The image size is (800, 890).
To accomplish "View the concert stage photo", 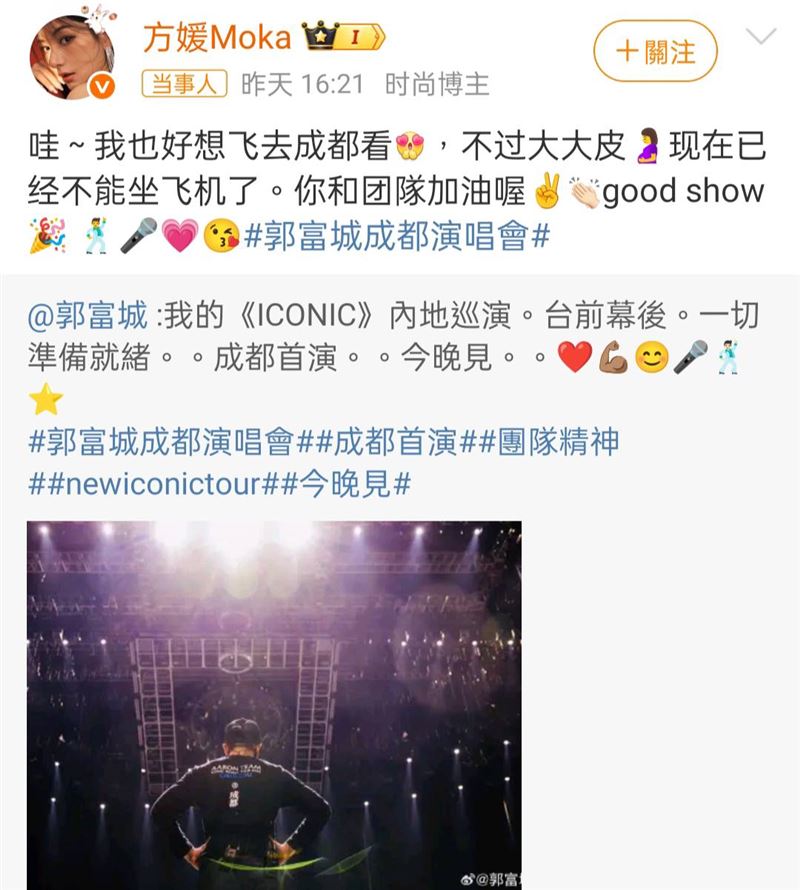I will click(x=273, y=704).
